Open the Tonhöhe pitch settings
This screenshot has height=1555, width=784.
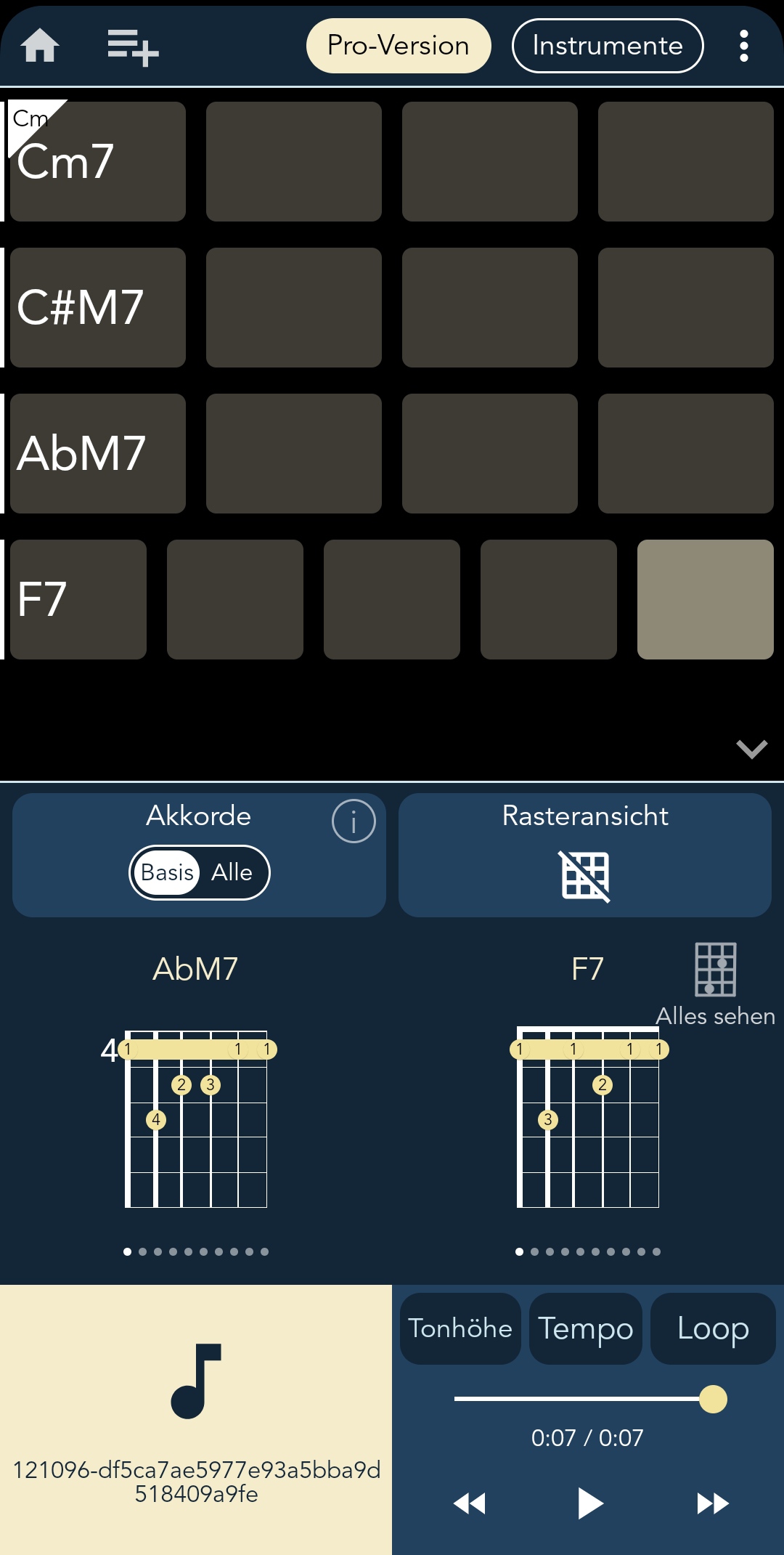pyautogui.click(x=460, y=1328)
